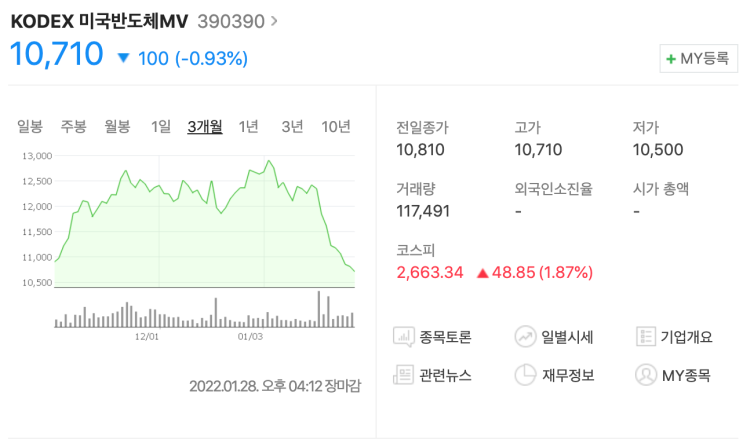Switch chart to 일봉 view

pos(30,126)
